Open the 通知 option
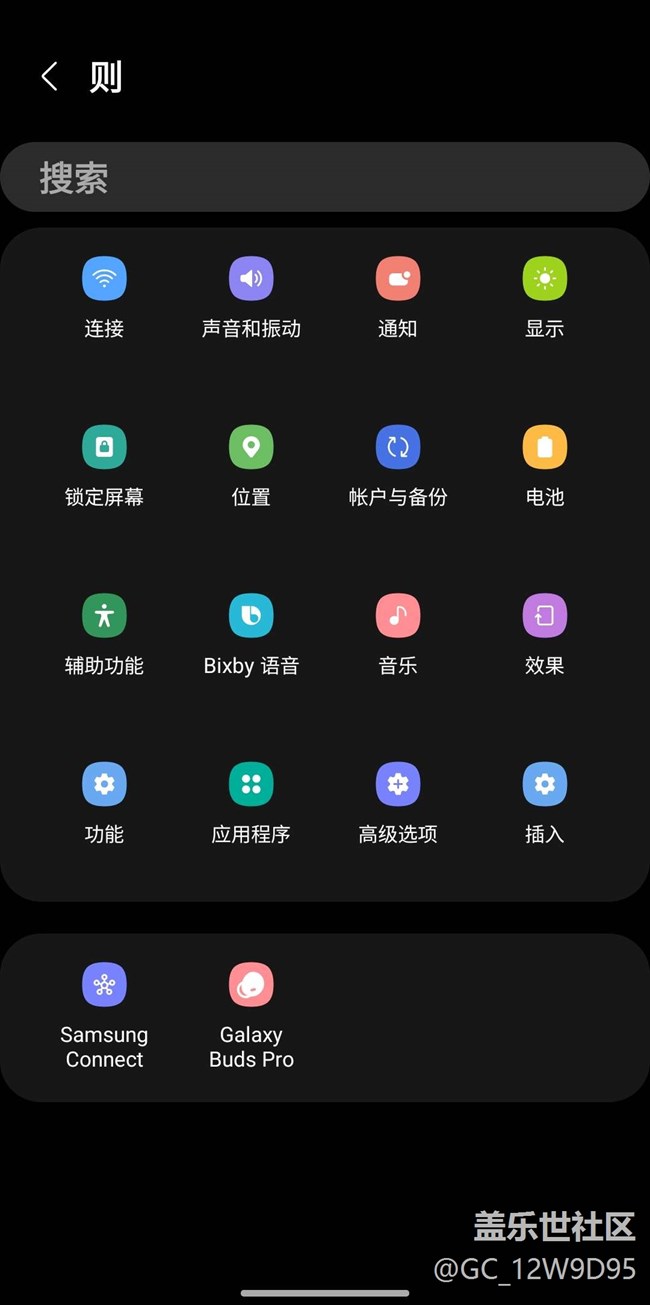 pyautogui.click(x=398, y=297)
